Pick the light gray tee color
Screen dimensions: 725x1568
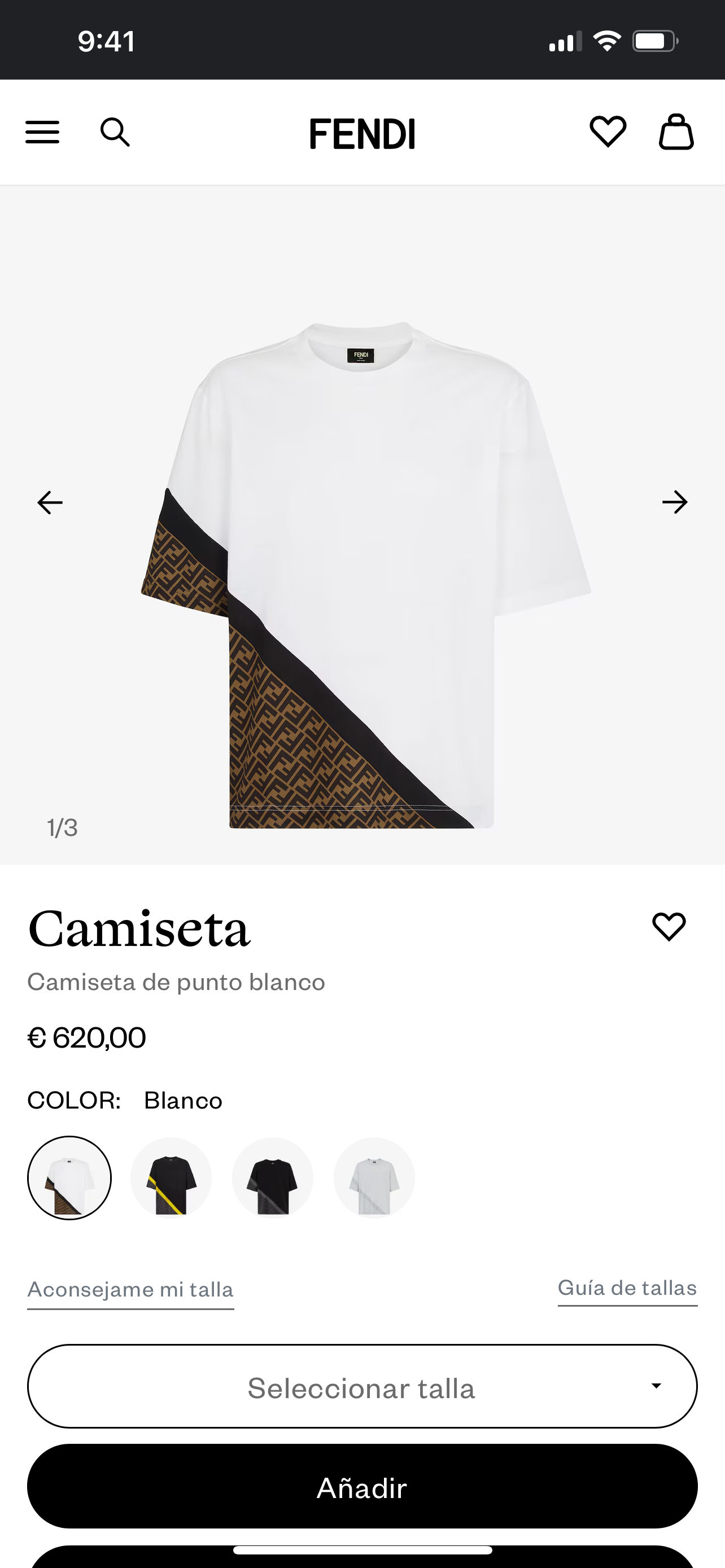click(374, 1178)
